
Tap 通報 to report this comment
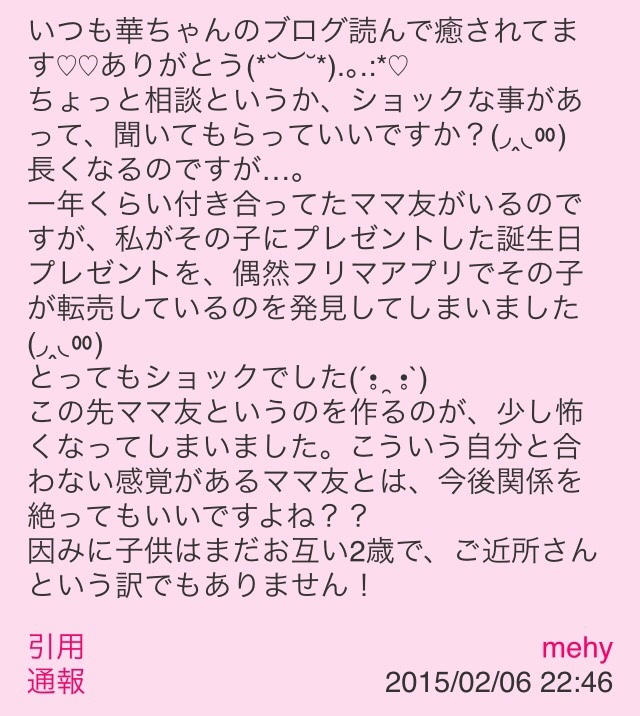pyautogui.click(x=57, y=682)
